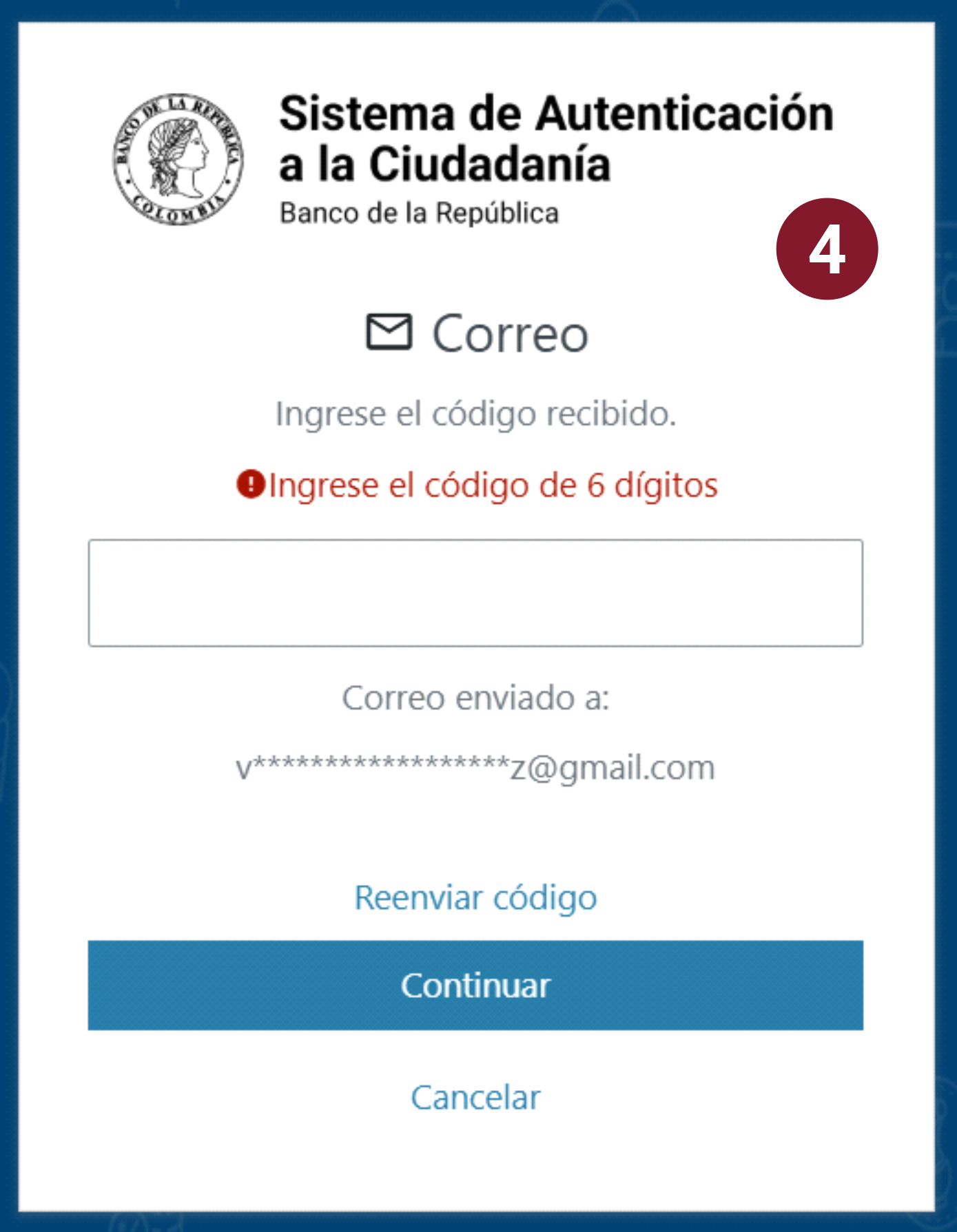Image resolution: width=957 pixels, height=1232 pixels.
Task: Click the Cancelar link at the bottom
Action: pyautogui.click(x=476, y=1097)
